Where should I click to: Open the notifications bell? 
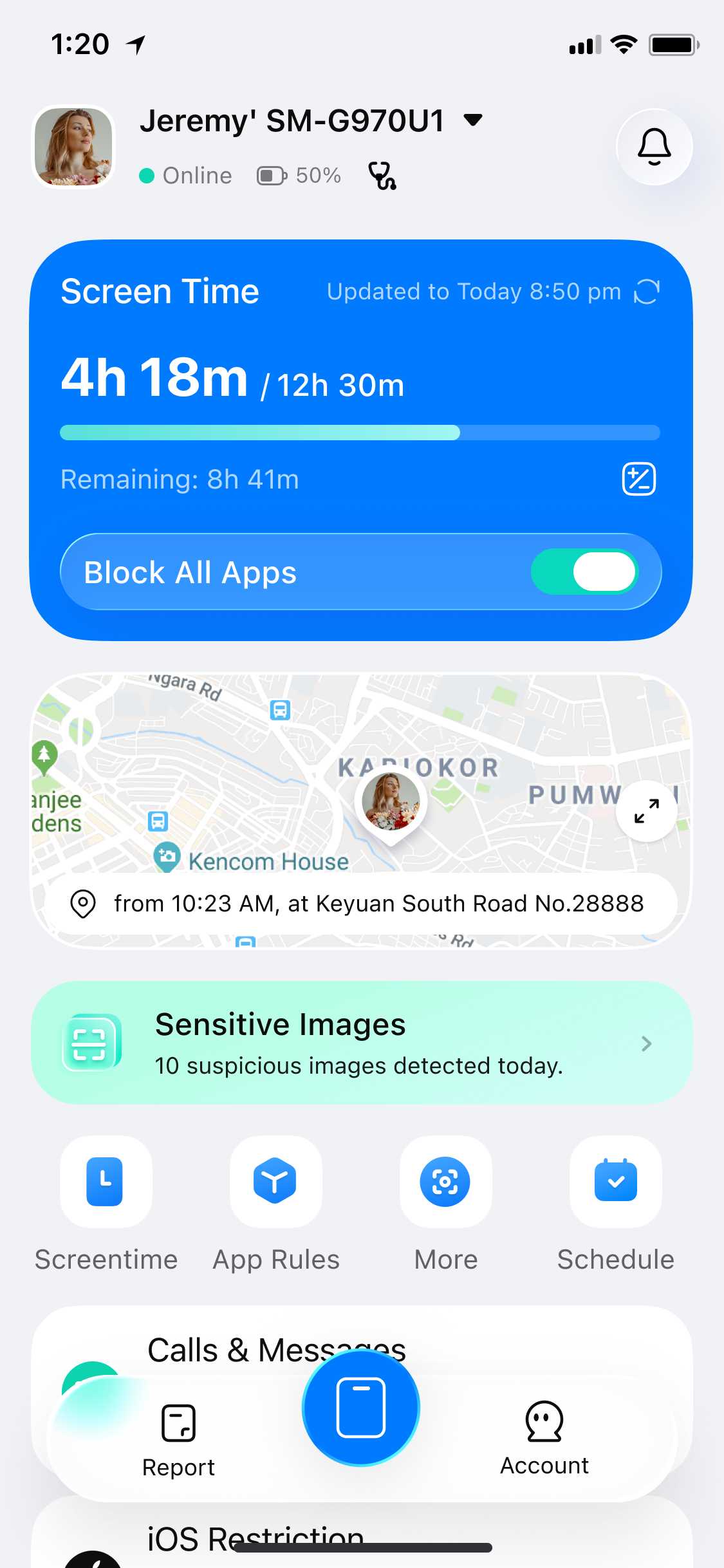pos(654,147)
